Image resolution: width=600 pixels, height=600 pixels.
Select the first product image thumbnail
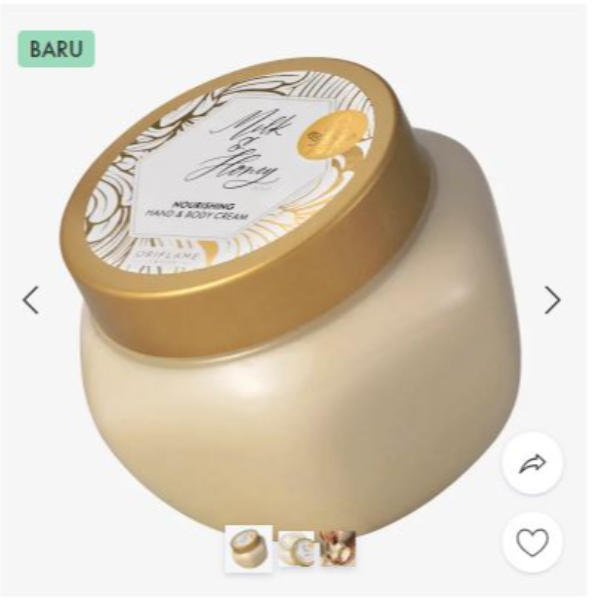(x=248, y=549)
